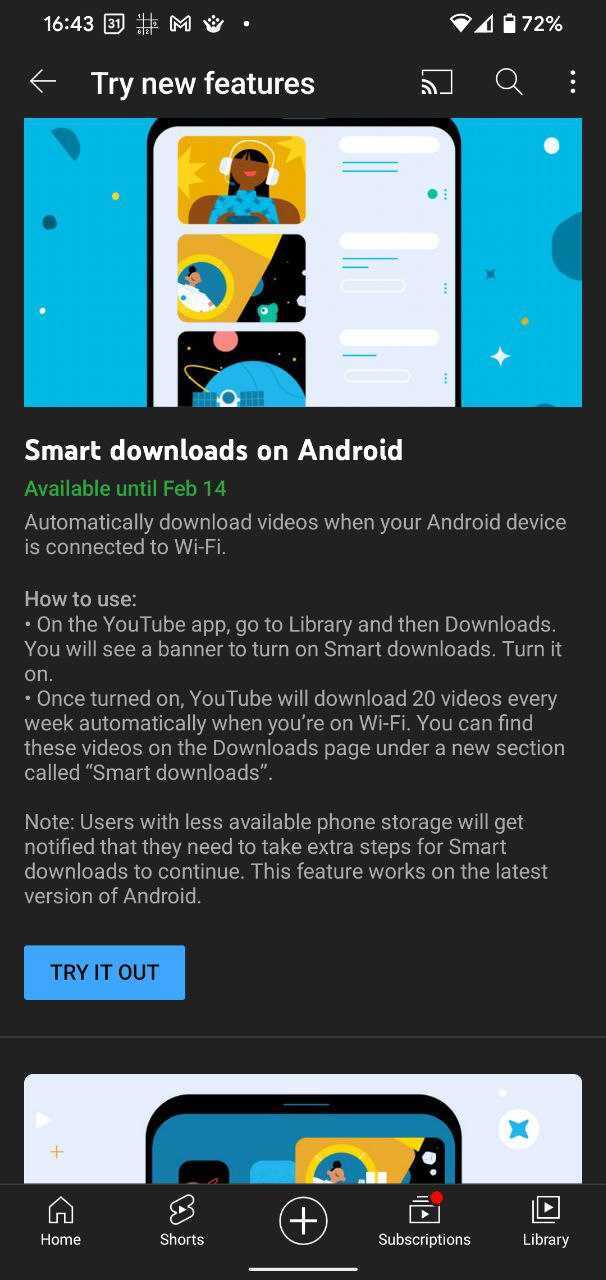
Task: Open the Subscriptions tab
Action: coord(424,1222)
